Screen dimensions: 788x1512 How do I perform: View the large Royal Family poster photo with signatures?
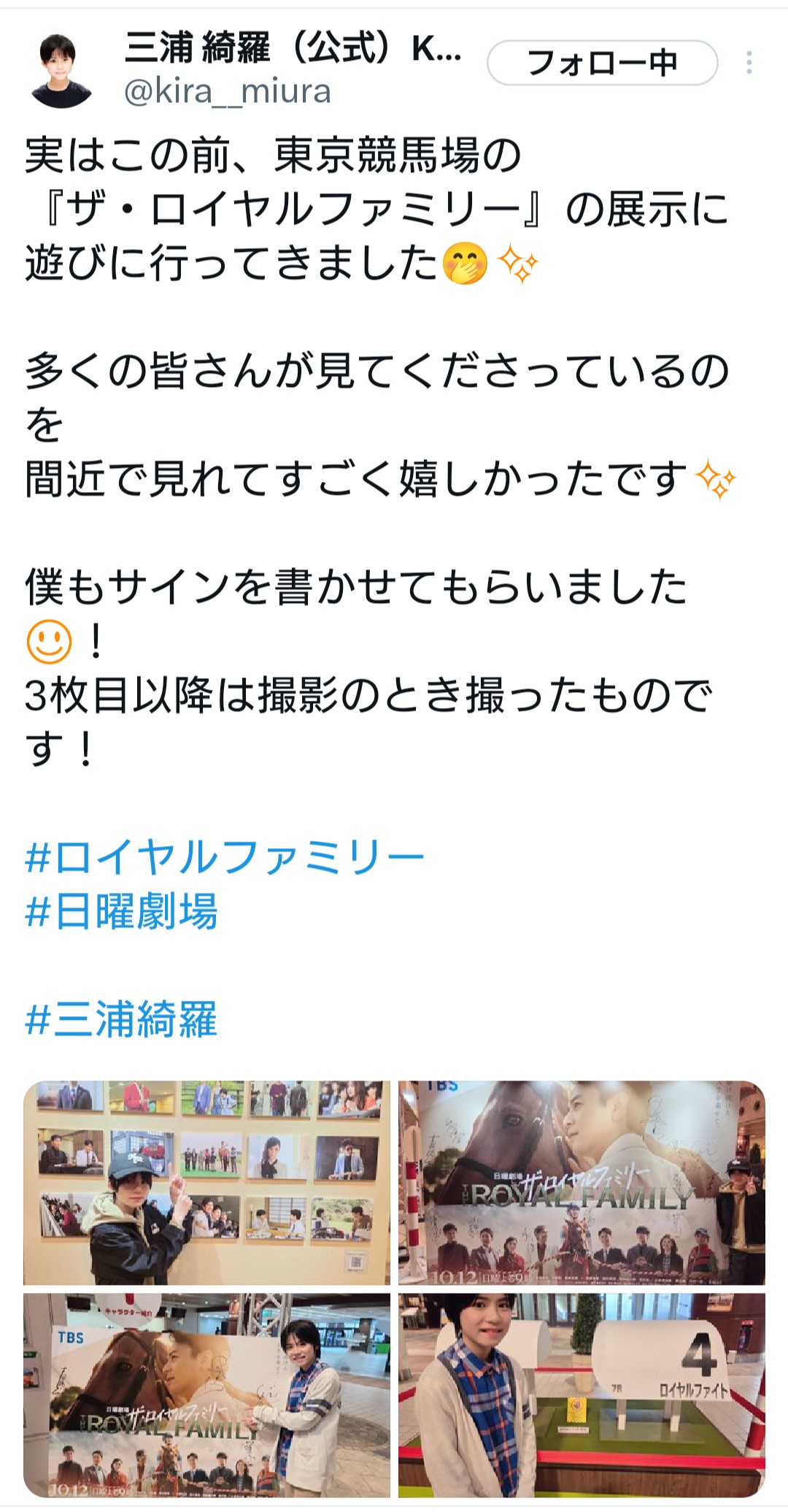coord(582,1182)
